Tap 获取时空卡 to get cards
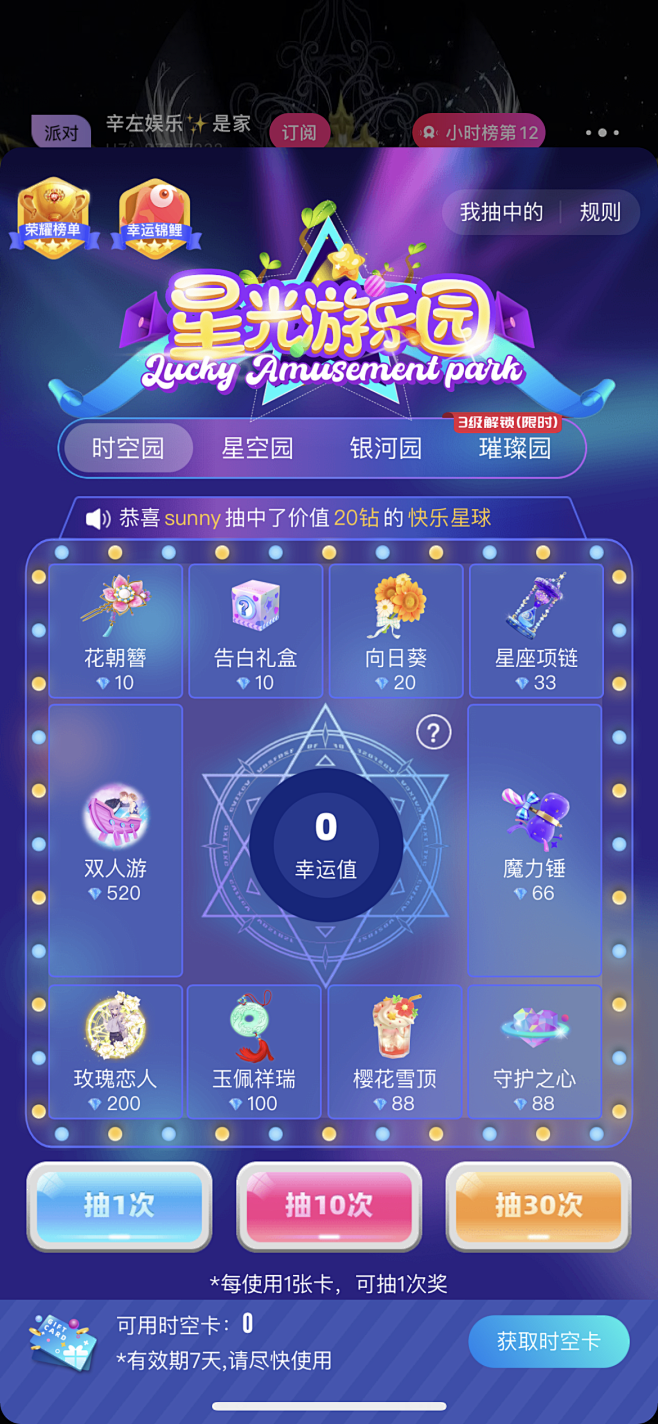The width and height of the screenshot is (658, 1424). [x=548, y=1341]
